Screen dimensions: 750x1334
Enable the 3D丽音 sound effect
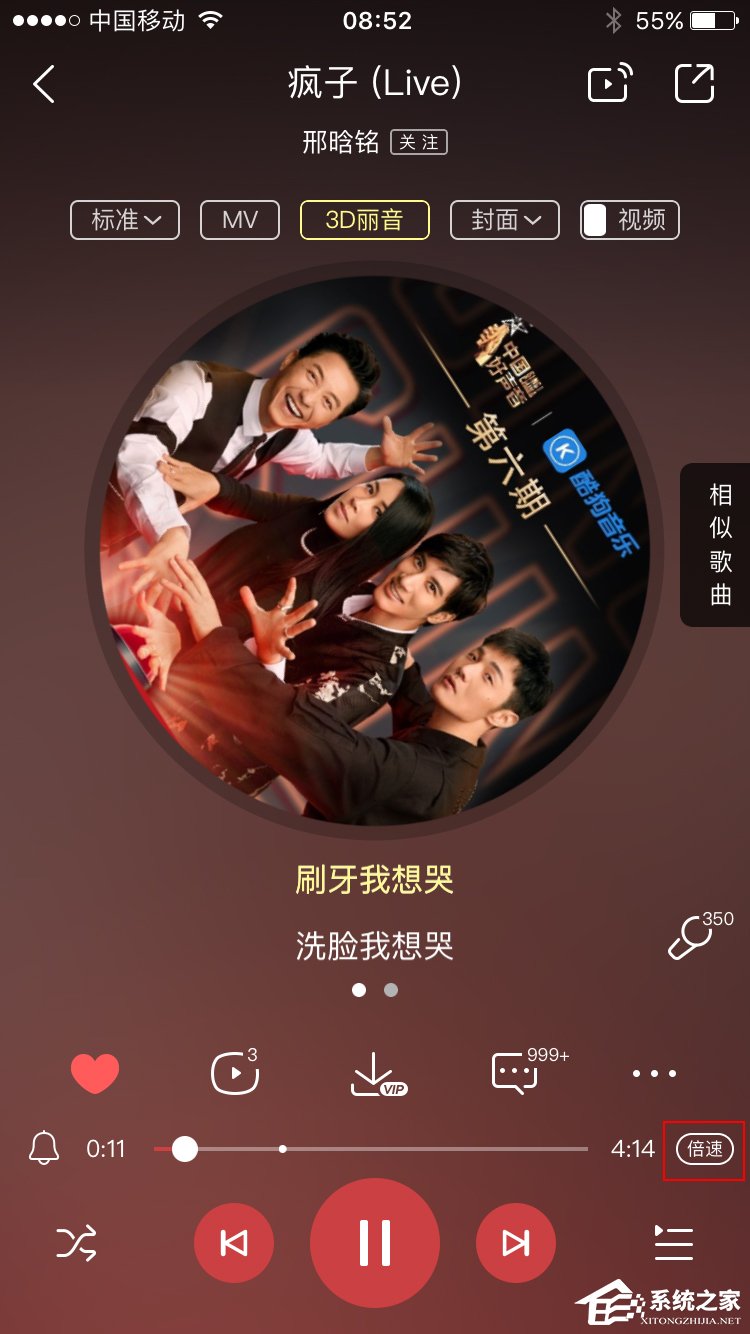click(364, 219)
